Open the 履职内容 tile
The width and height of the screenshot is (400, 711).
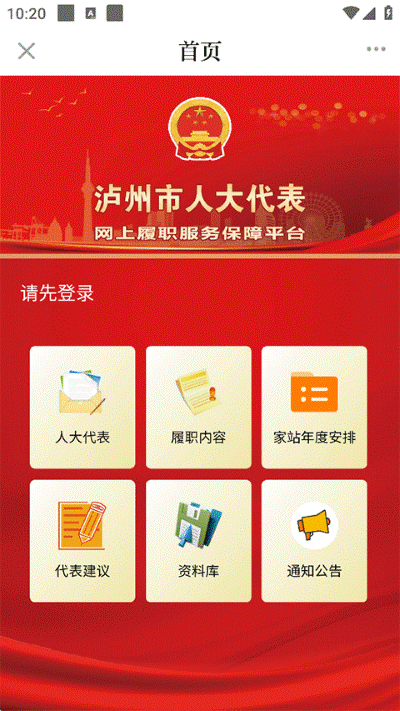(199, 407)
